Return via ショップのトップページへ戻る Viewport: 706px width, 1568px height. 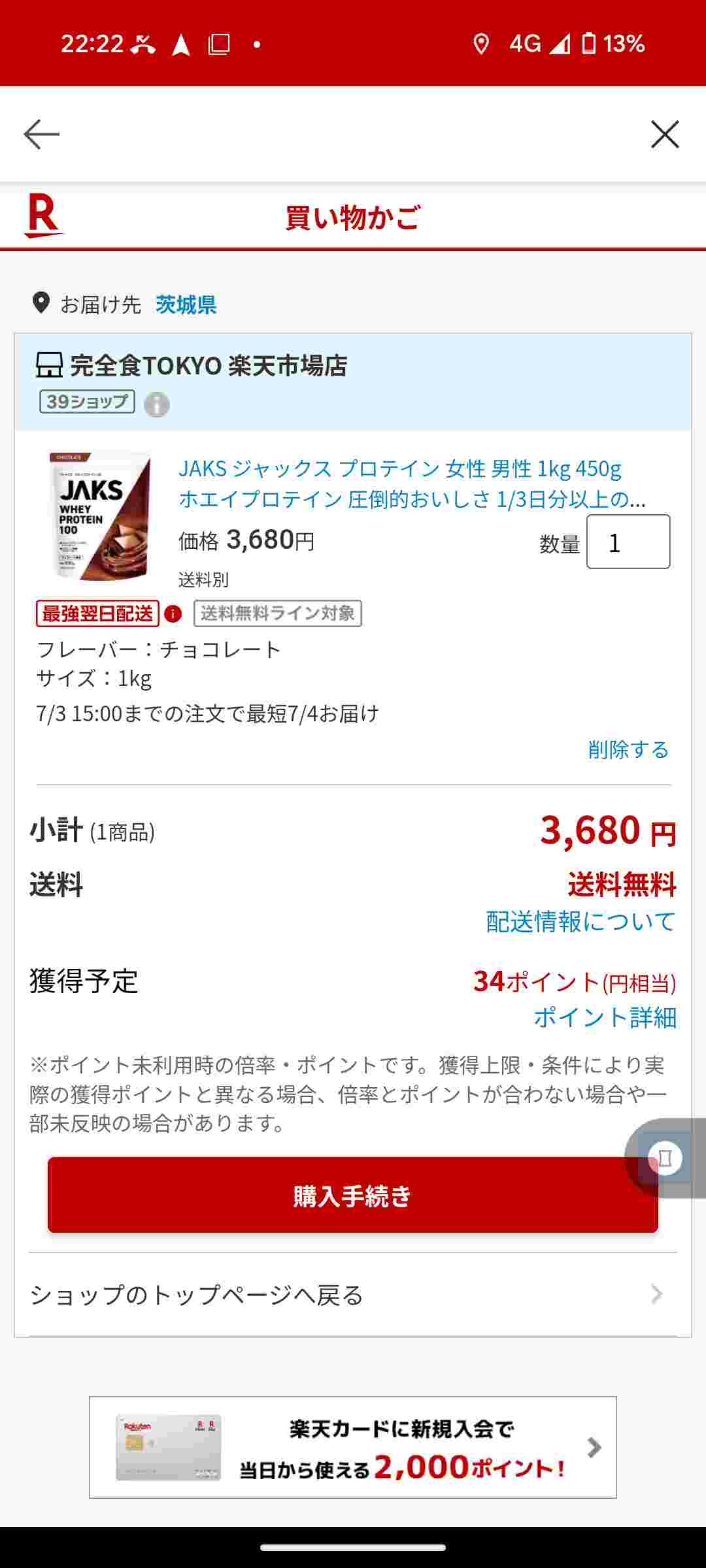[352, 1294]
